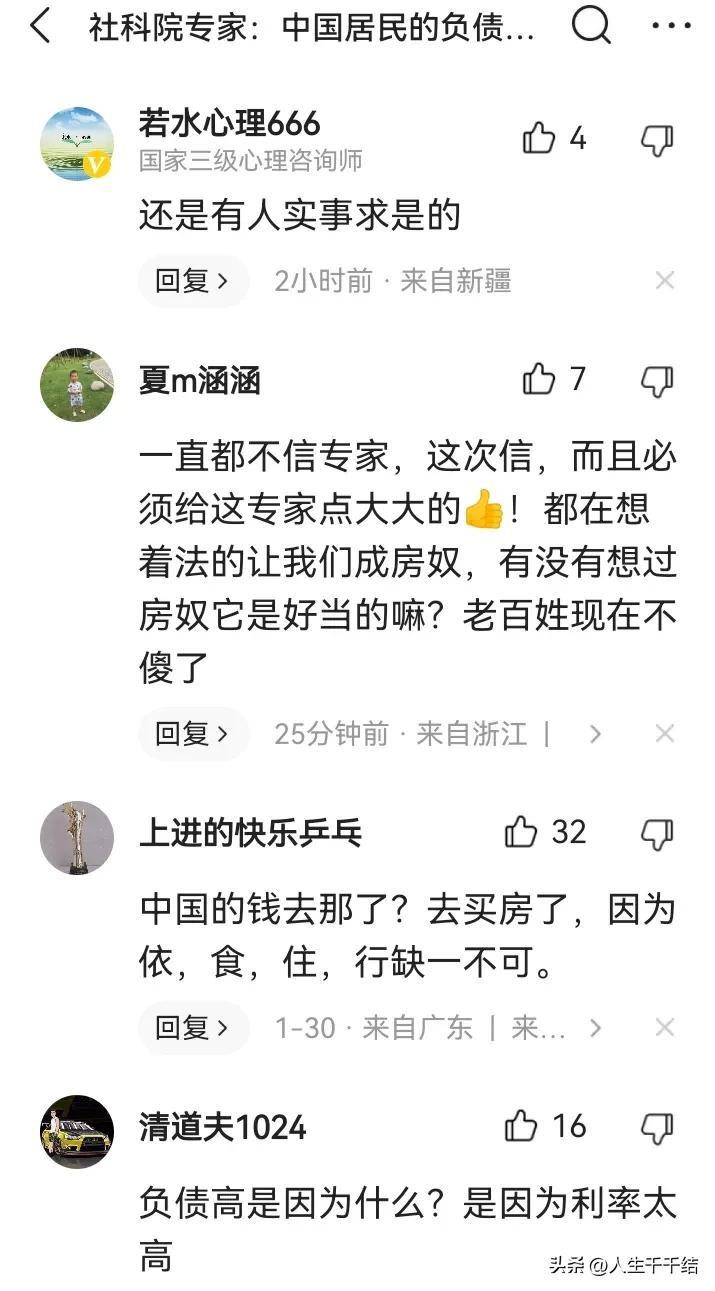Image resolution: width=715 pixels, height=1291 pixels.
Task: Like 夏m涵涵's comment
Action: [x=539, y=379]
